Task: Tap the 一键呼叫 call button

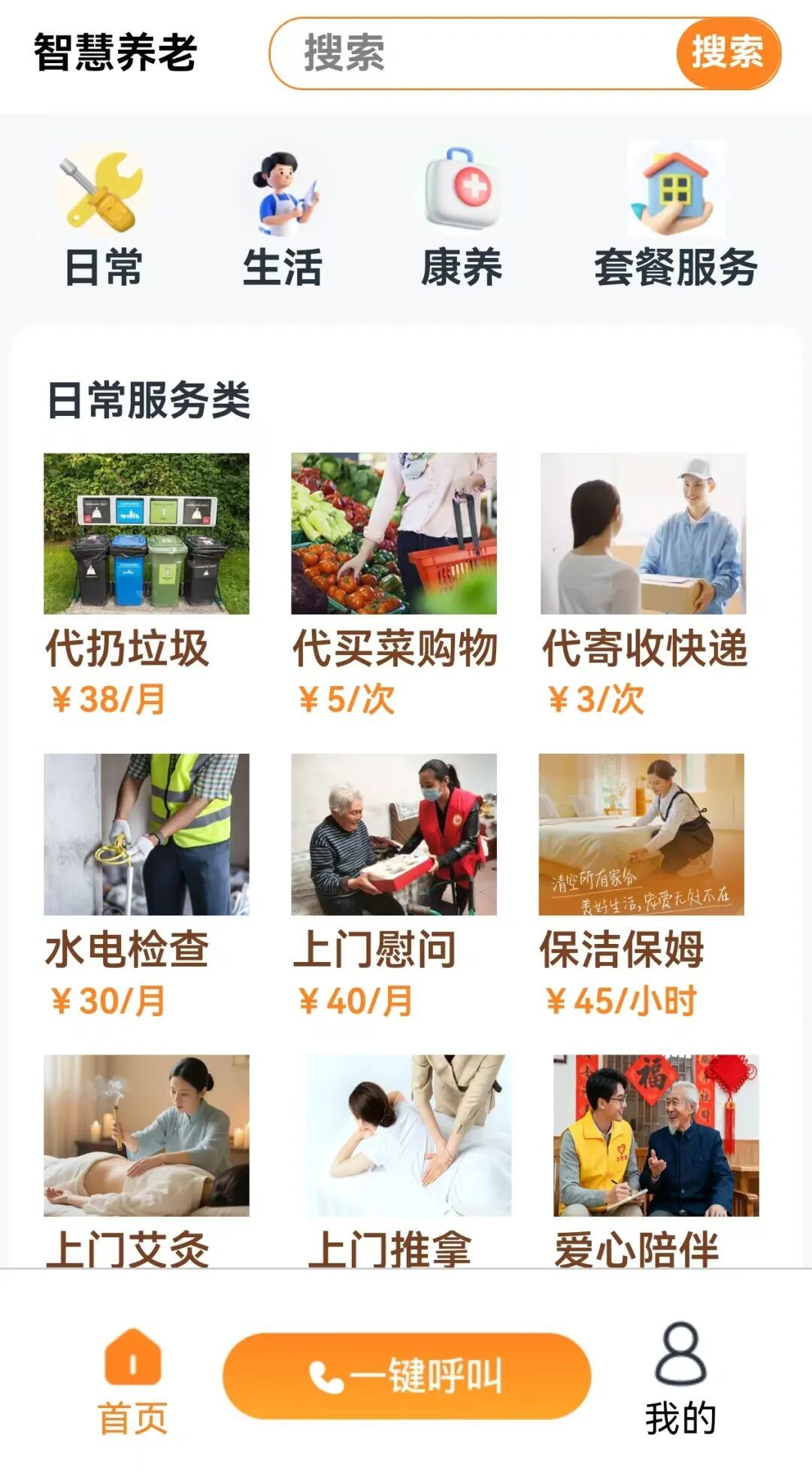Action: [407, 1376]
